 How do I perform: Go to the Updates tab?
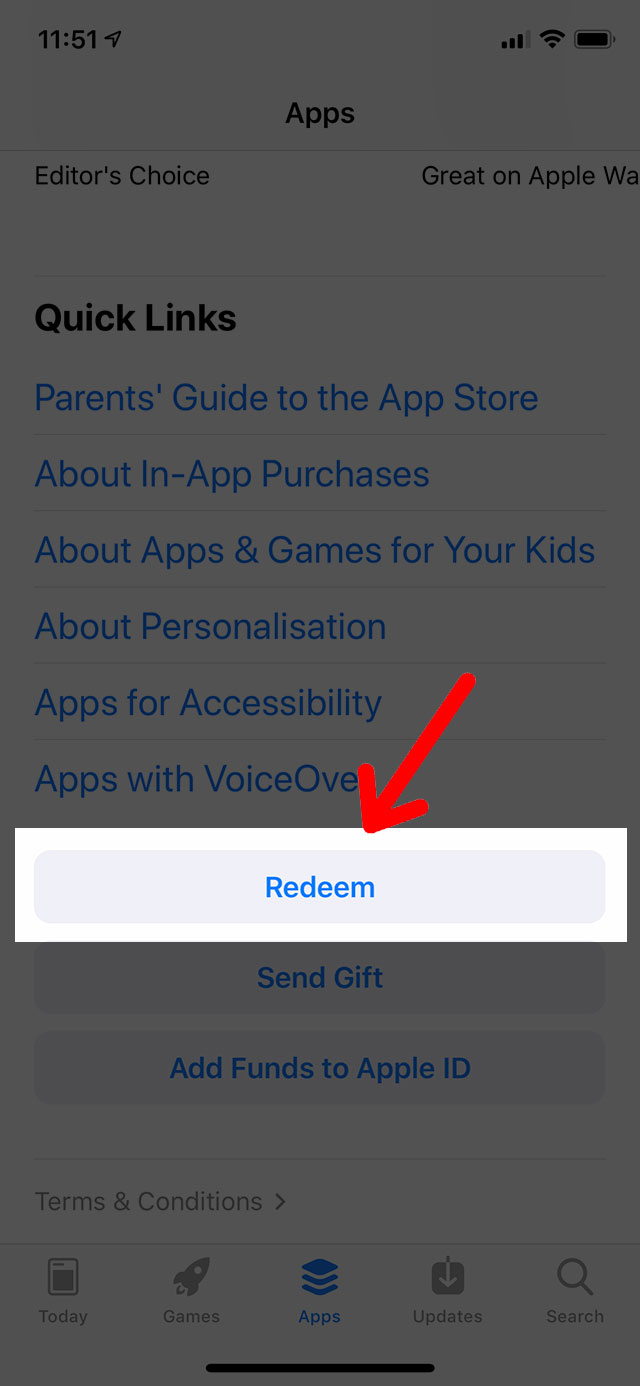point(448,1291)
